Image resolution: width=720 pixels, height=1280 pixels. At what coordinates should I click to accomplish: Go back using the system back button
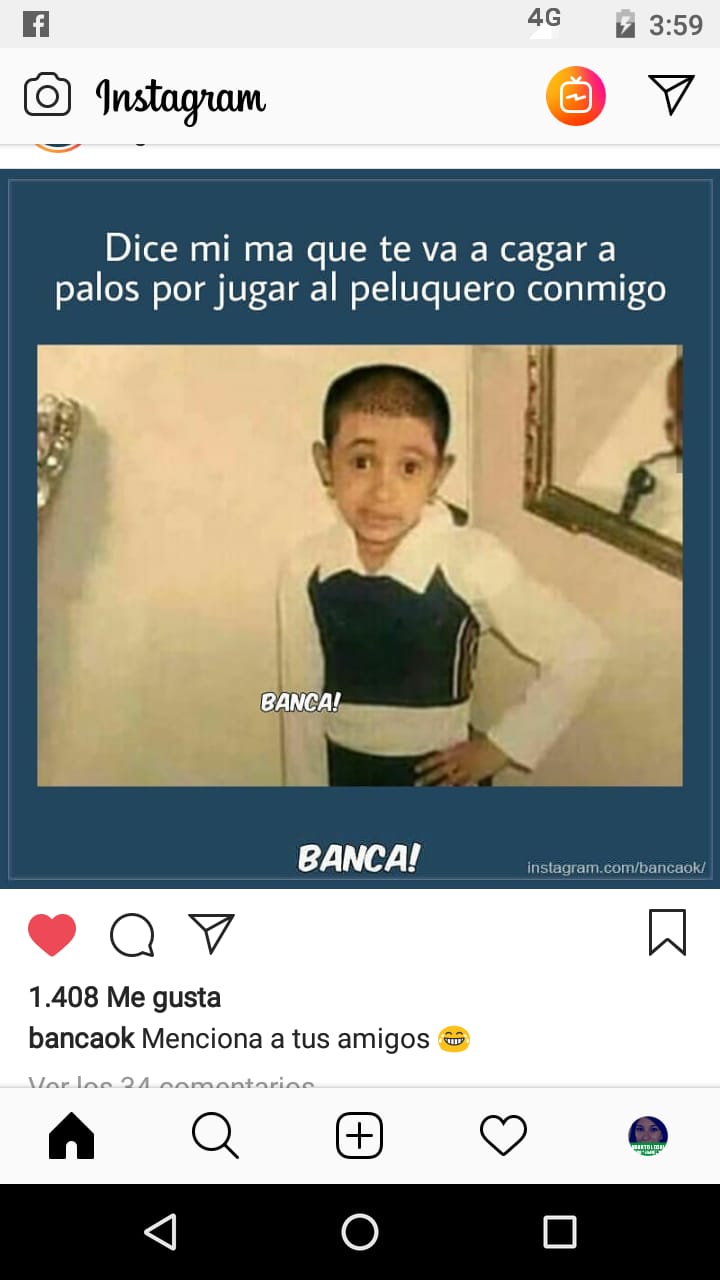pos(160,1232)
